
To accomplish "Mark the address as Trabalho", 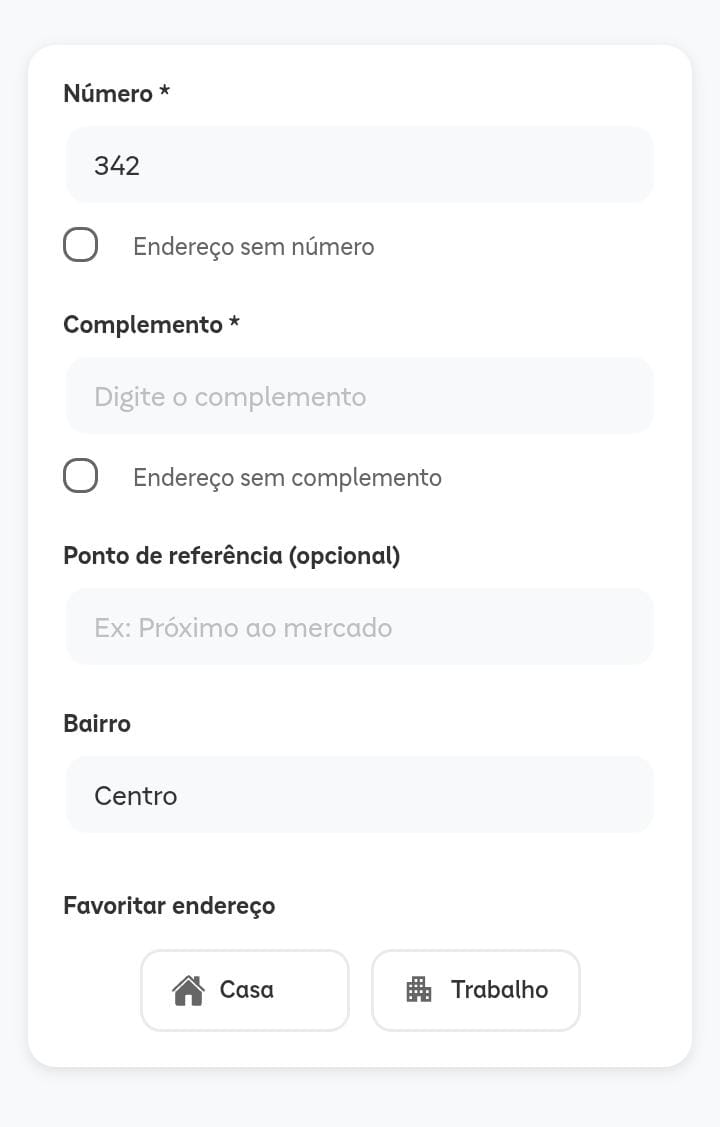I will (x=476, y=990).
